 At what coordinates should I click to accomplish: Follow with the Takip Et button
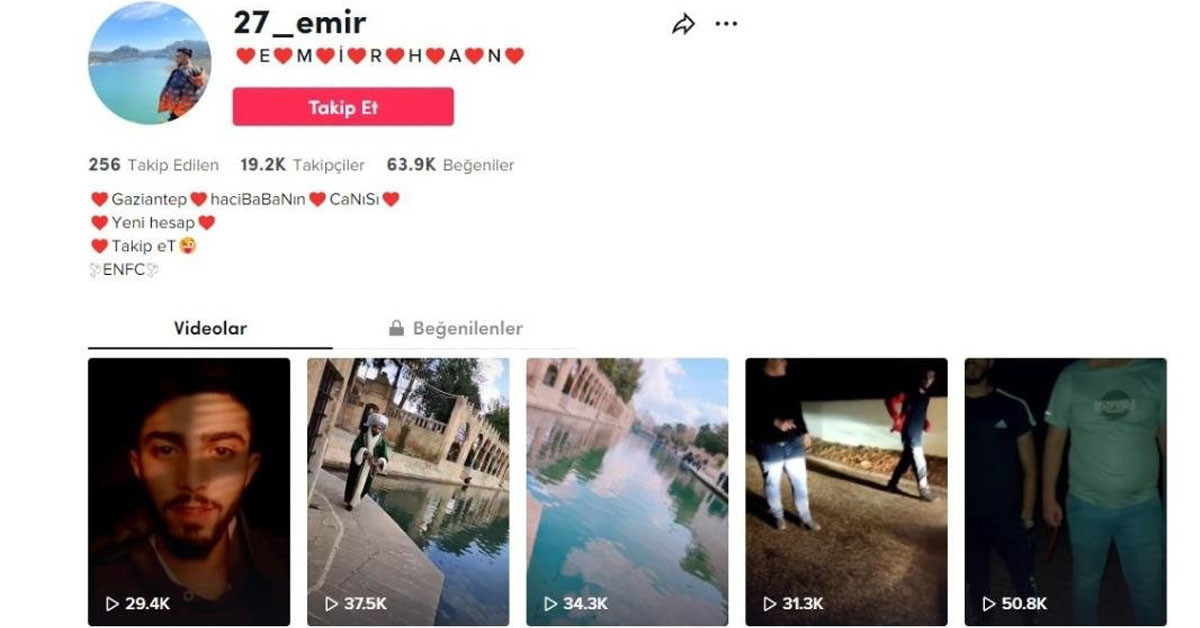click(343, 107)
